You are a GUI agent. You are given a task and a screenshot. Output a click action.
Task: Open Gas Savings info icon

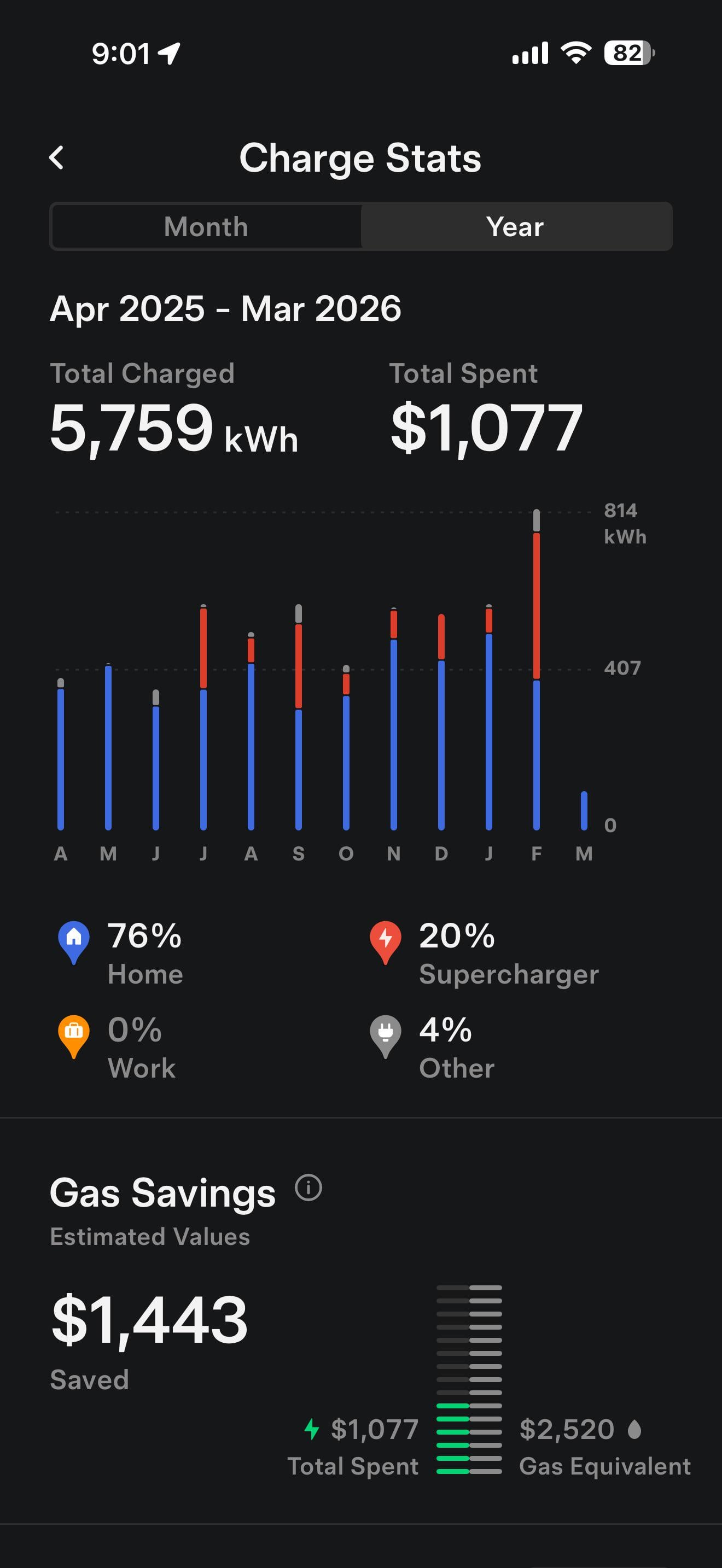[308, 1187]
